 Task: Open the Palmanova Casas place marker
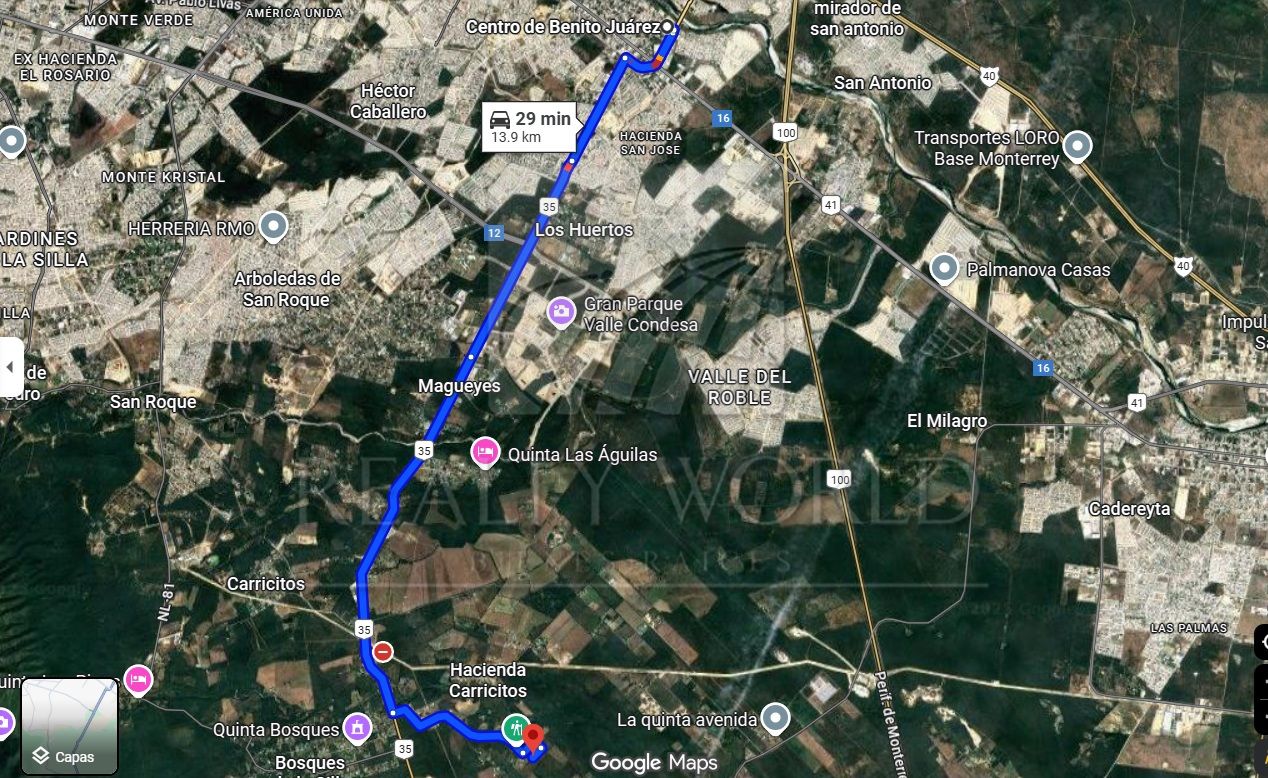click(943, 268)
